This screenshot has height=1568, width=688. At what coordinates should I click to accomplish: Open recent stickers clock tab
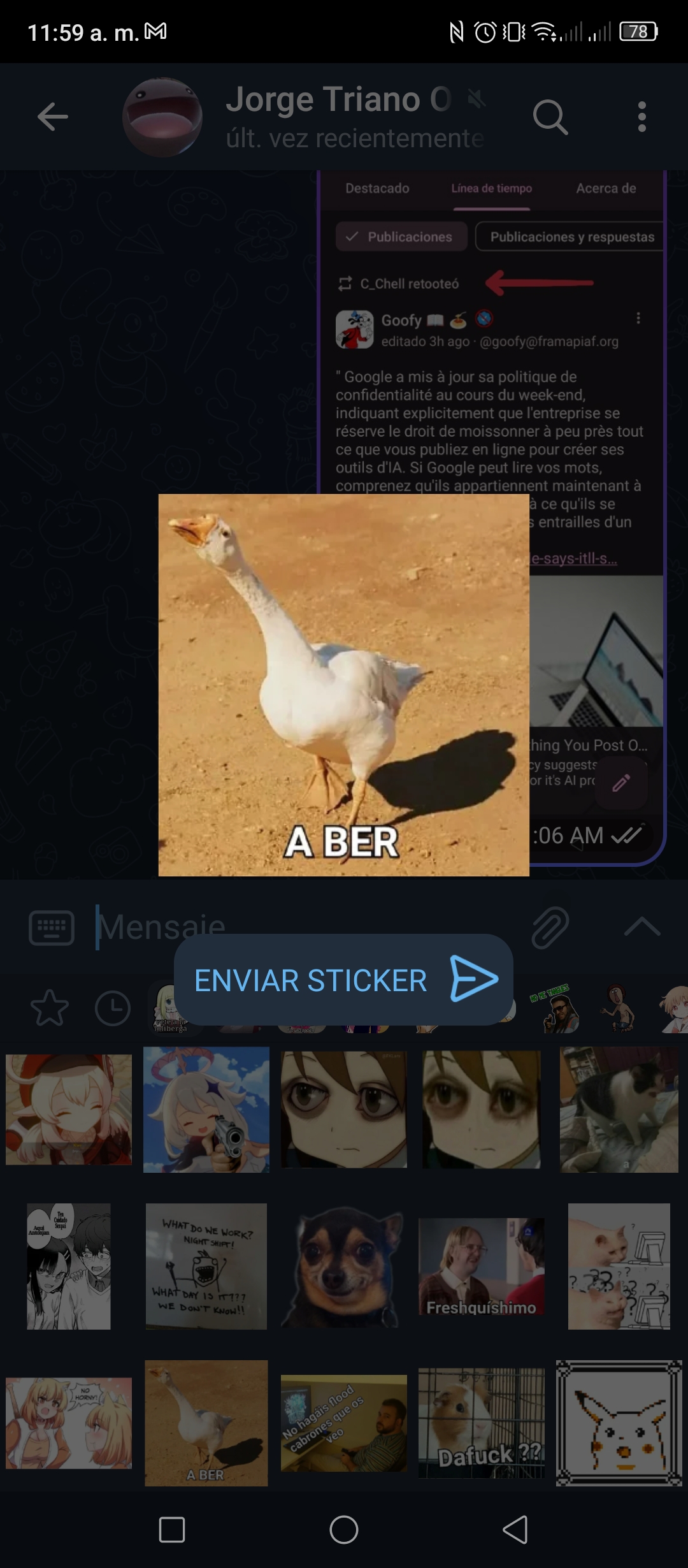click(113, 1008)
